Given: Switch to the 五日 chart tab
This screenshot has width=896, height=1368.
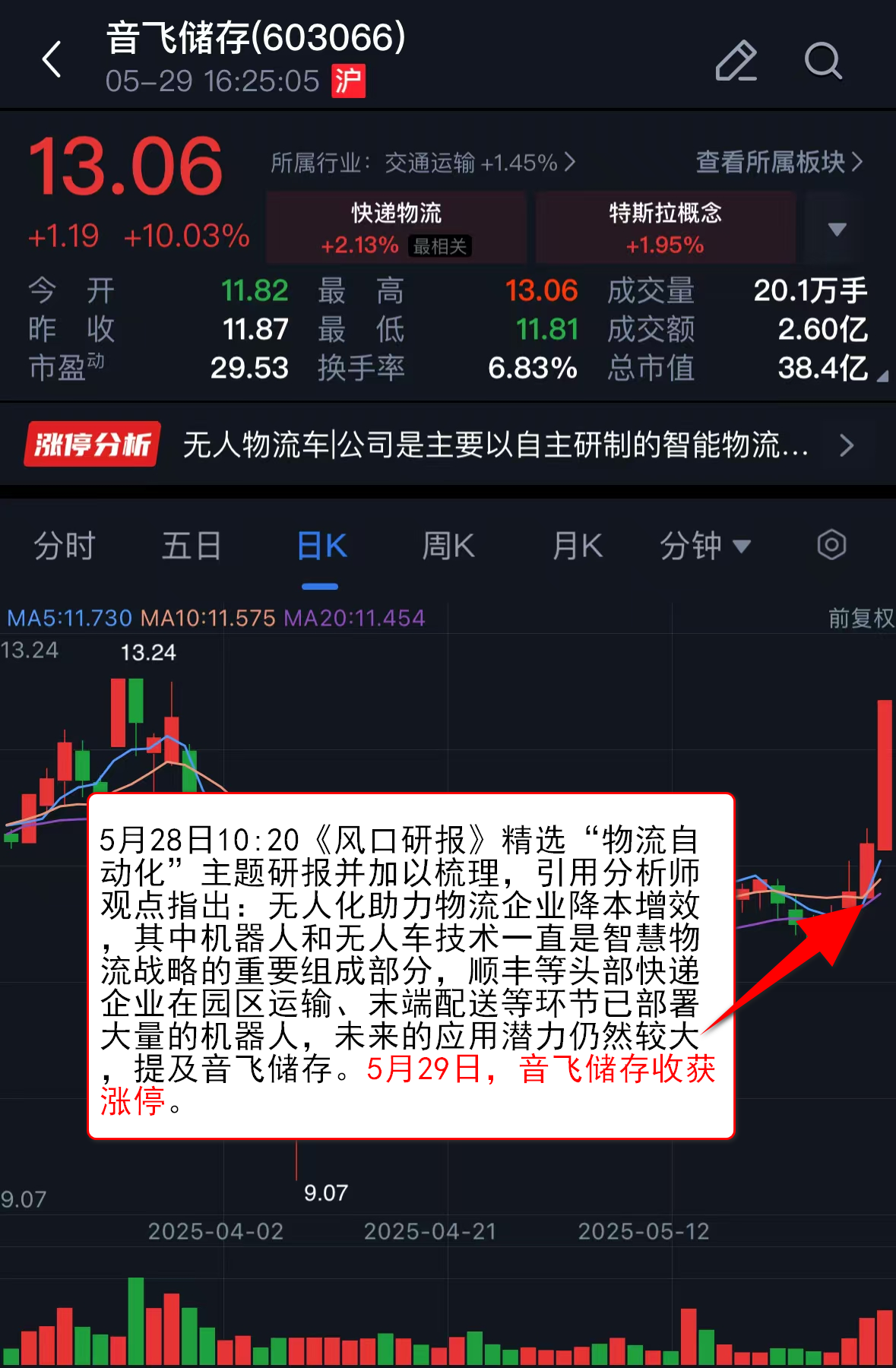Looking at the screenshot, I should (x=192, y=546).
